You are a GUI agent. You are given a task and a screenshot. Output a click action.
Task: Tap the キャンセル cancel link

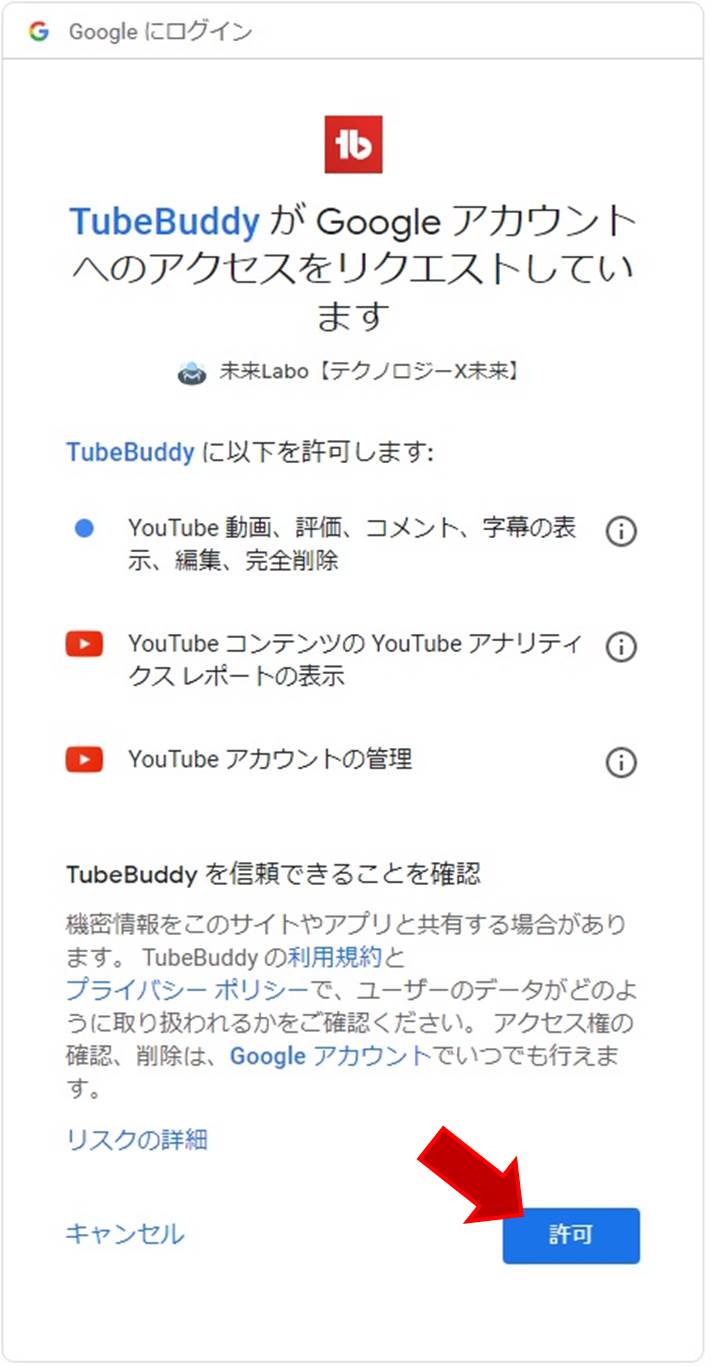[124, 1233]
